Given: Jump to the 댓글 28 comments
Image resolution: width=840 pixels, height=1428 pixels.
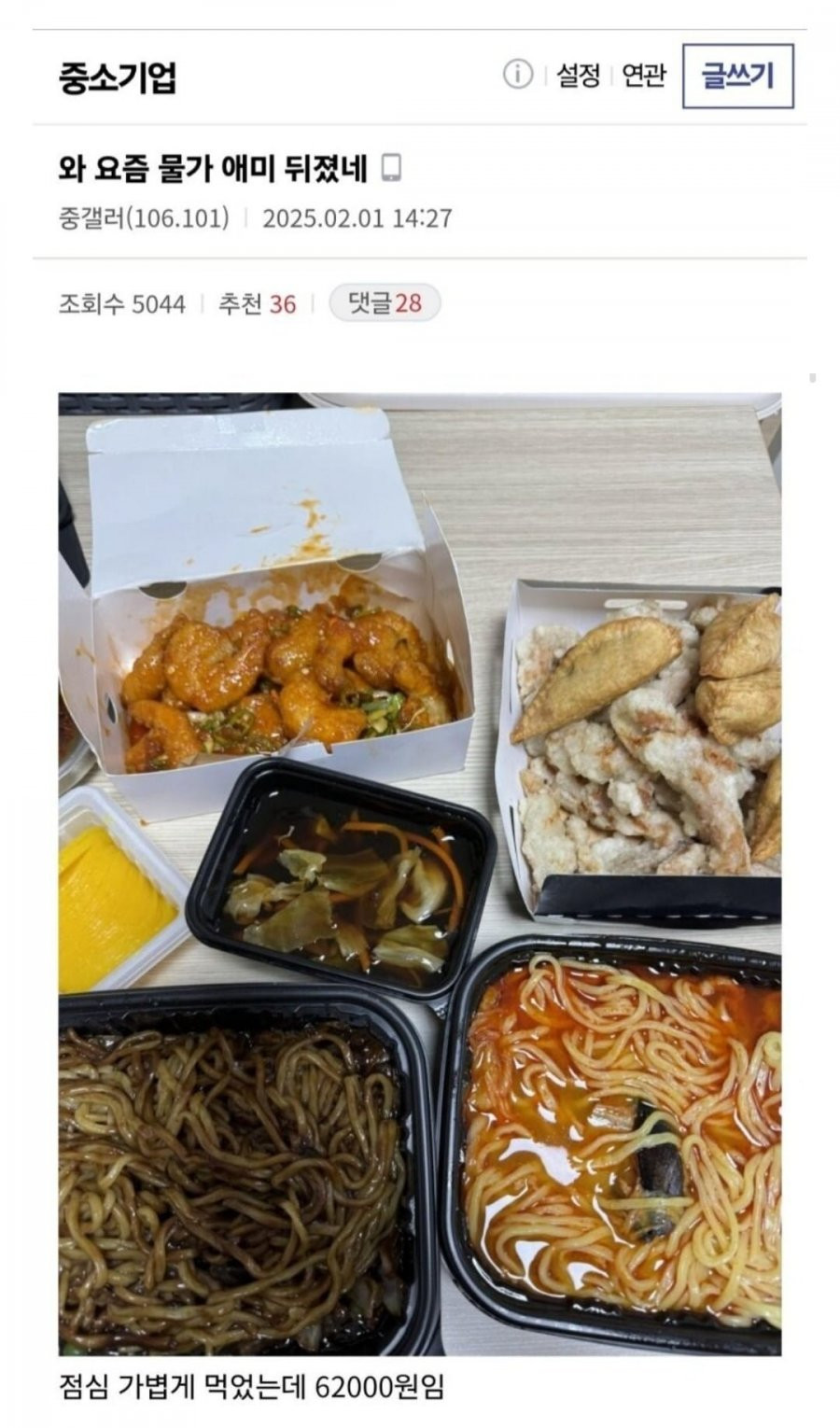Looking at the screenshot, I should click(385, 303).
